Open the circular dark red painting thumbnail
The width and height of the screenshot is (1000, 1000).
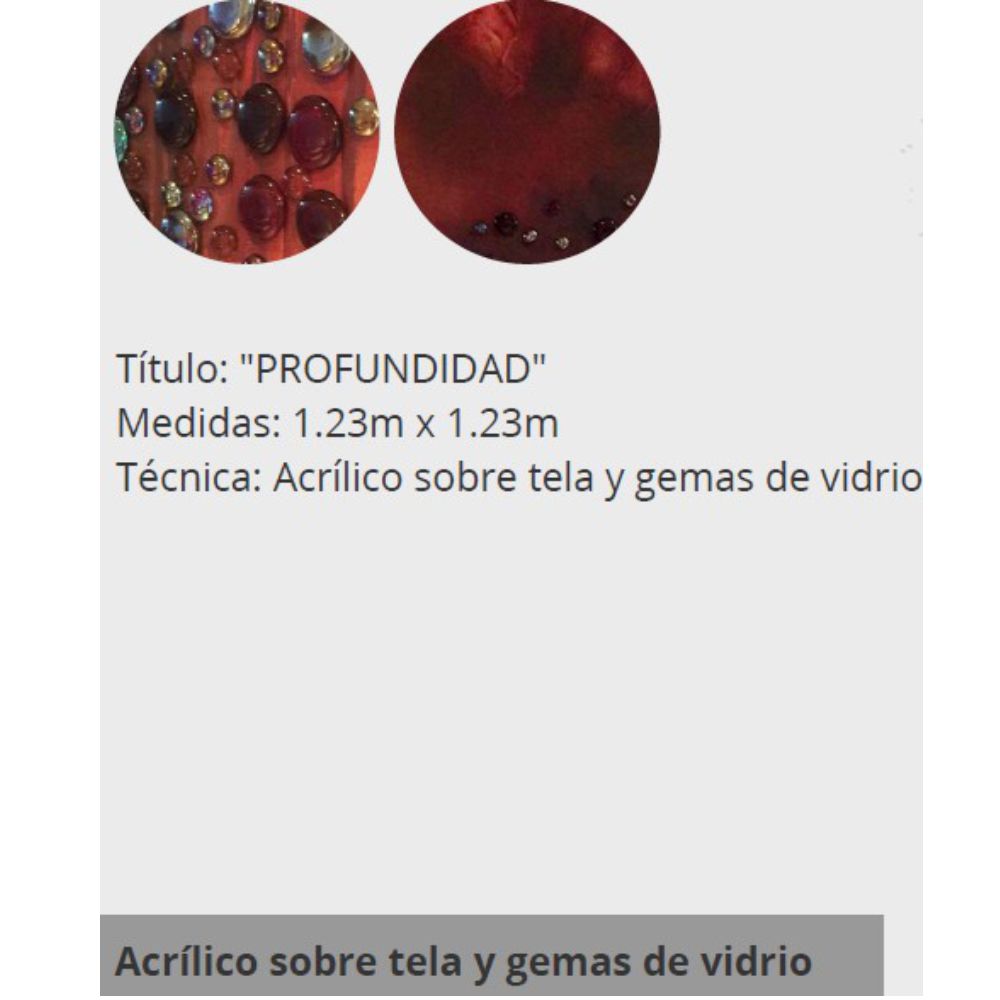pyautogui.click(x=527, y=131)
